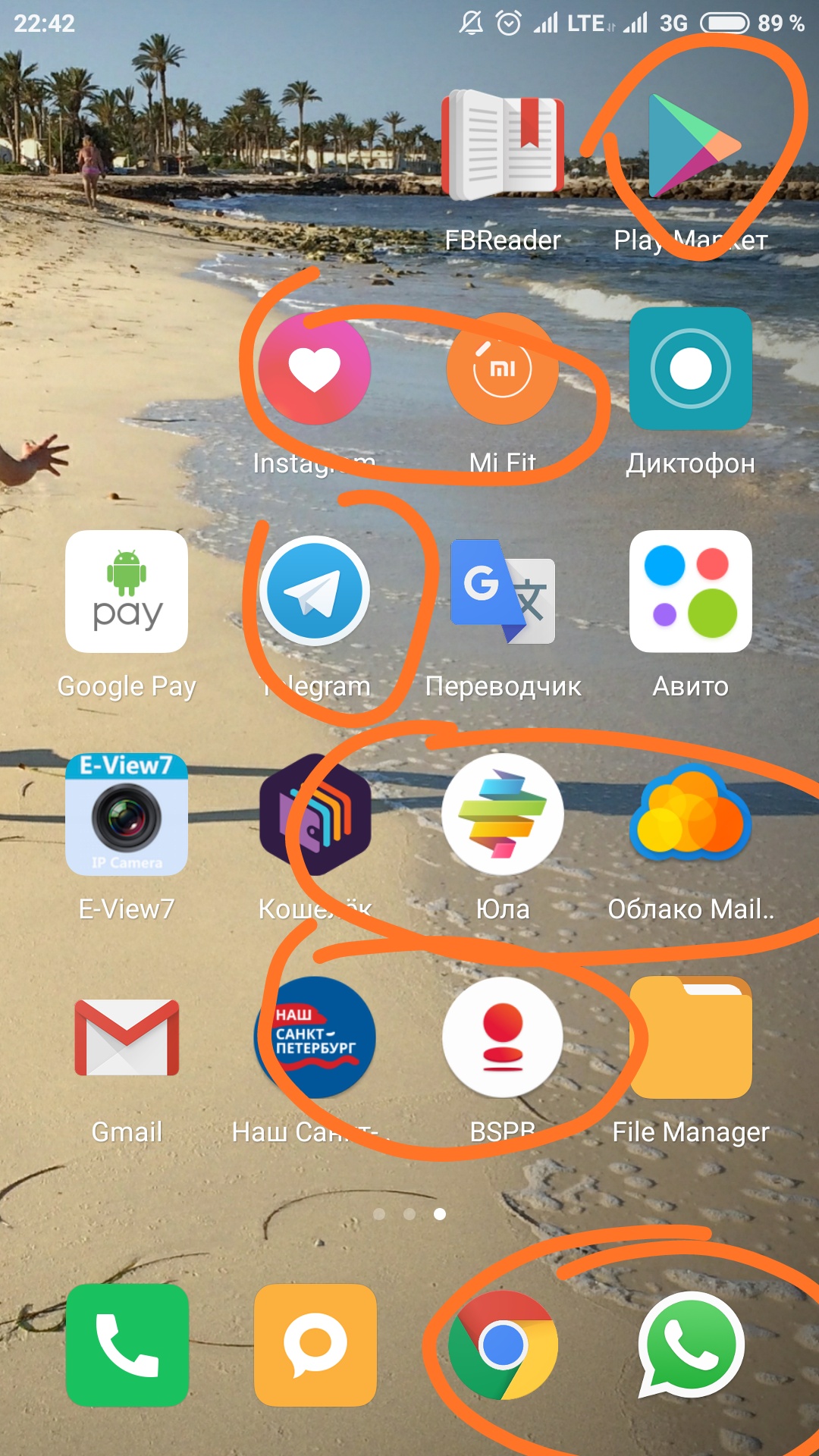Open the Наш Санкт-Петербург app
Screen dimensions: 819x1456
tap(315, 1037)
